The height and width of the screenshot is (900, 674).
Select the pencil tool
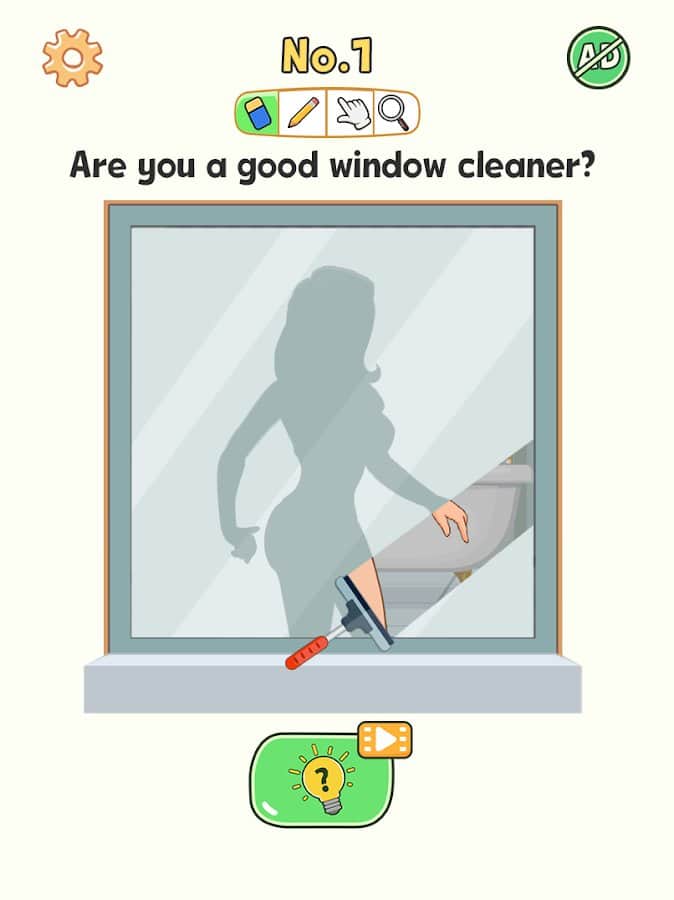click(301, 113)
